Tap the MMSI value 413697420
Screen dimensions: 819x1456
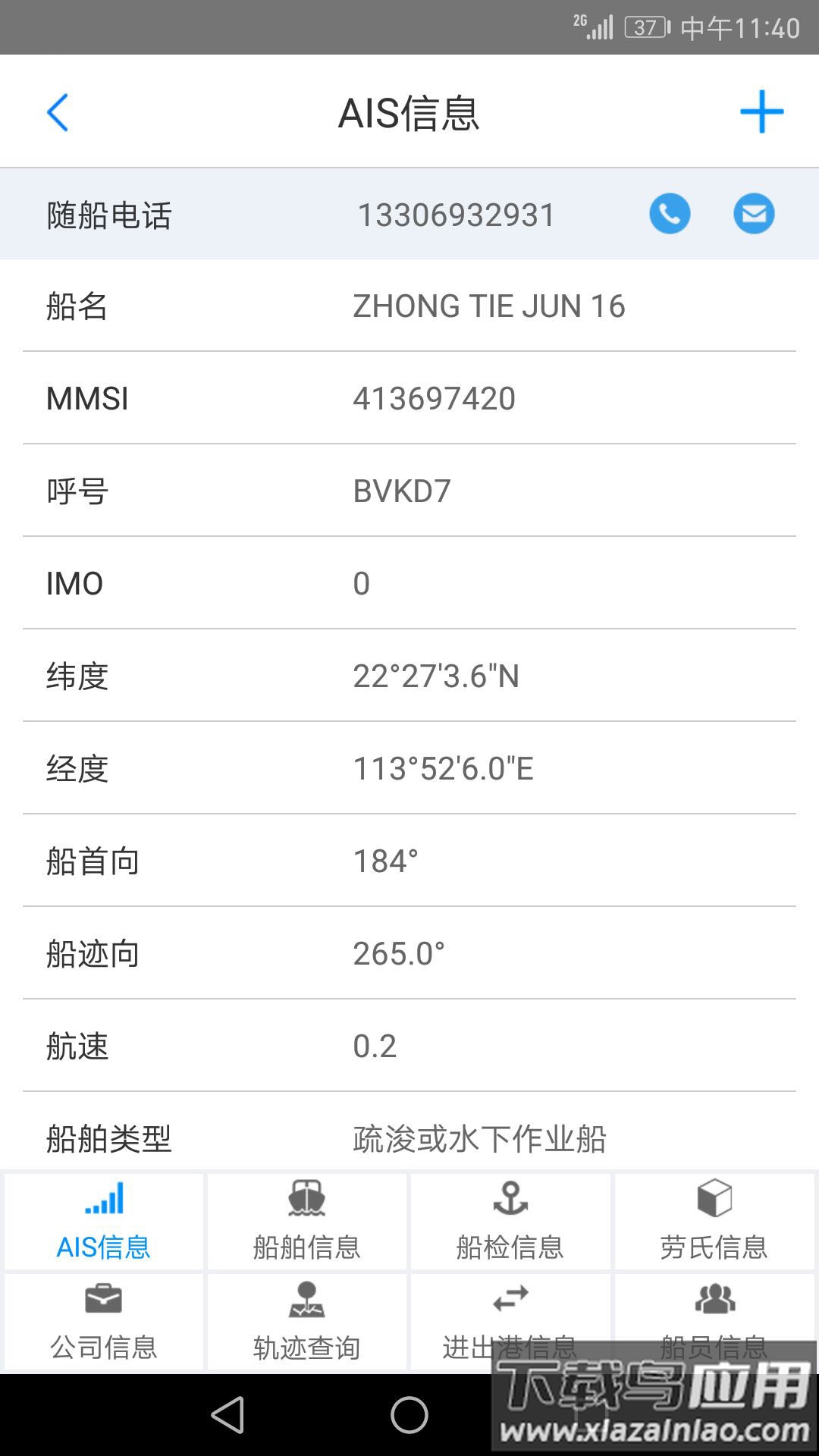(435, 397)
